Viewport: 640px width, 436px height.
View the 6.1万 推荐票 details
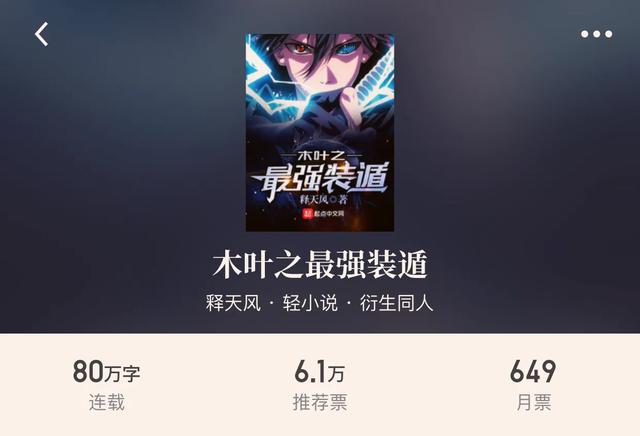pyautogui.click(x=320, y=386)
